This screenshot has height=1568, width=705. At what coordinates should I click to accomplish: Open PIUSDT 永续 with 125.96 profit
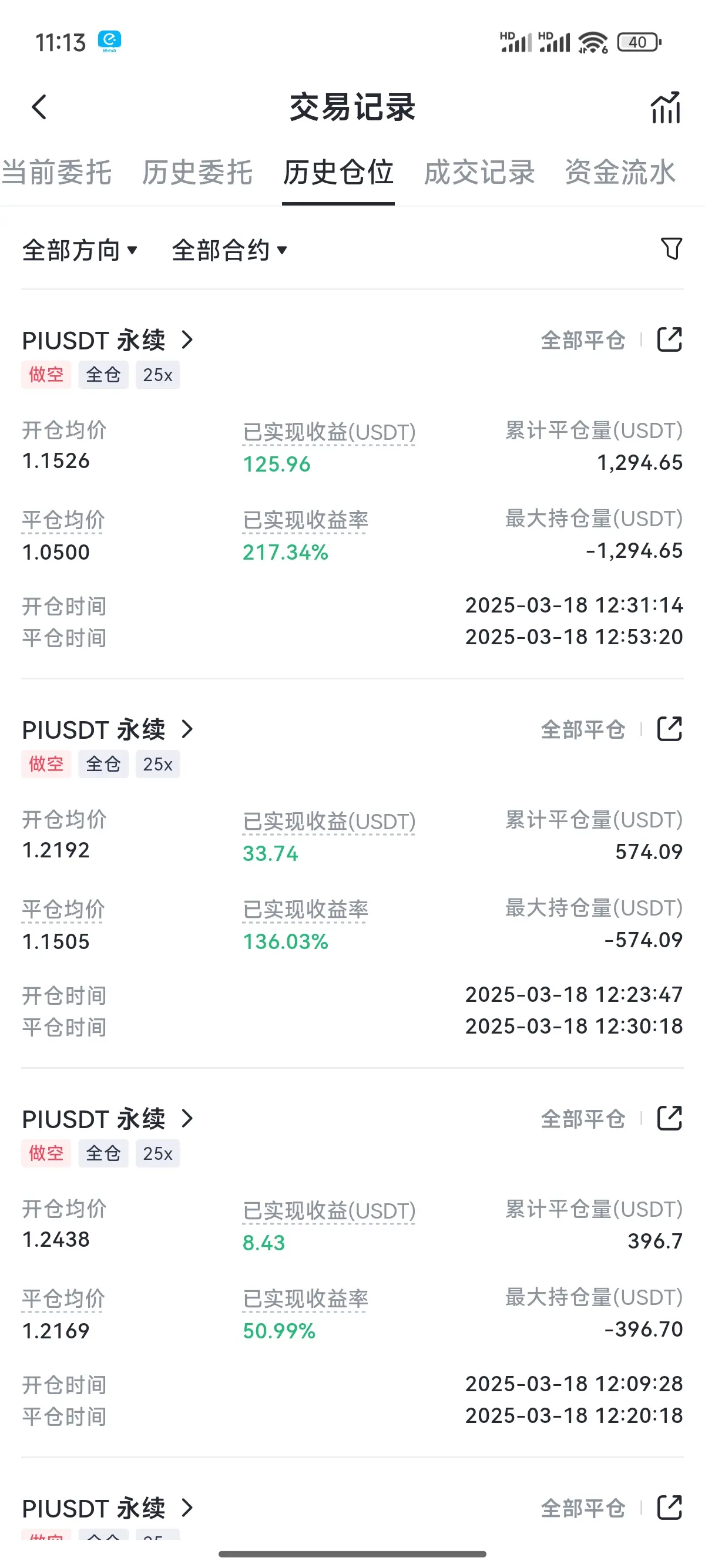click(x=108, y=340)
